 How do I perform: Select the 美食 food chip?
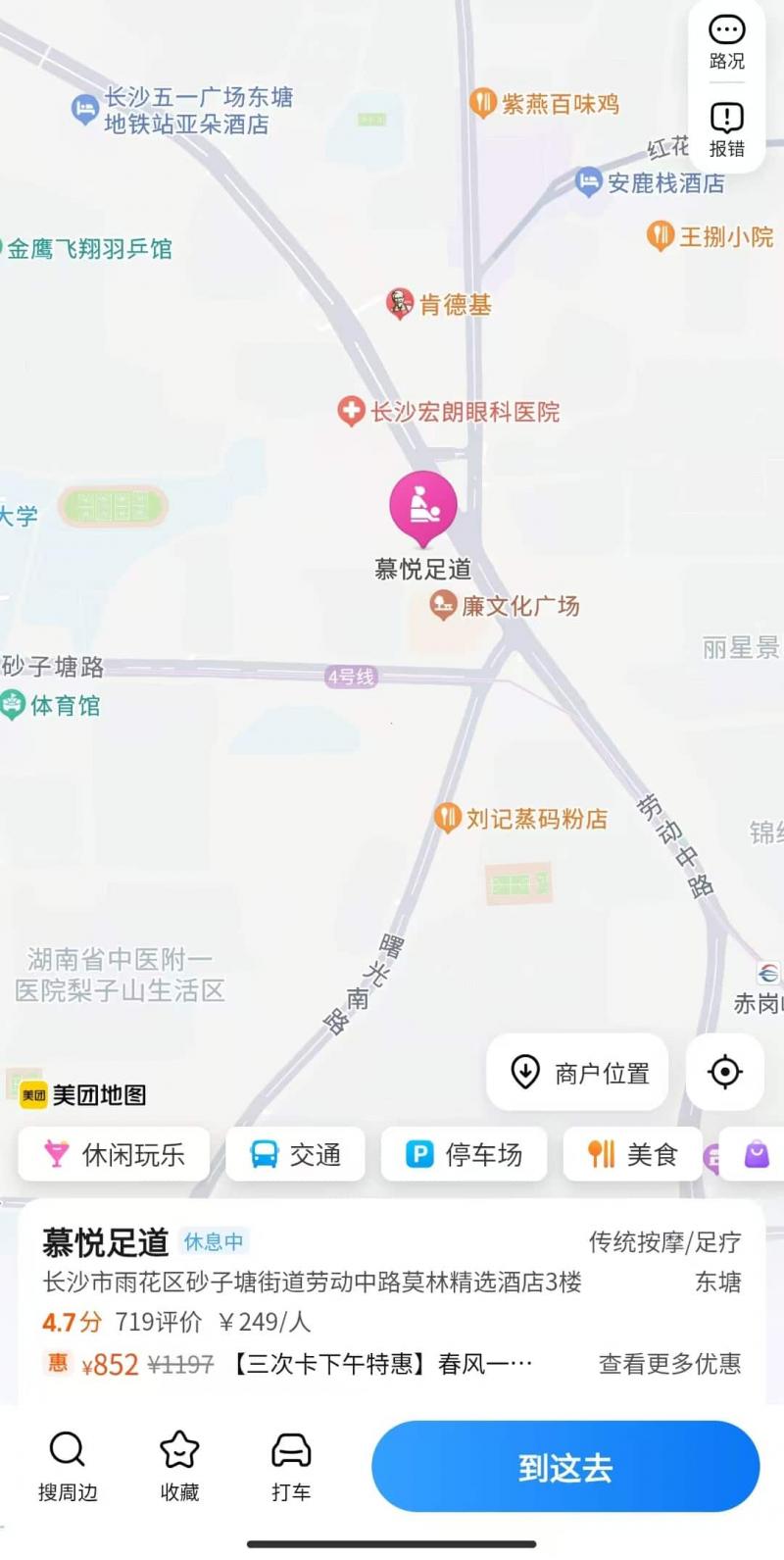pos(632,1154)
